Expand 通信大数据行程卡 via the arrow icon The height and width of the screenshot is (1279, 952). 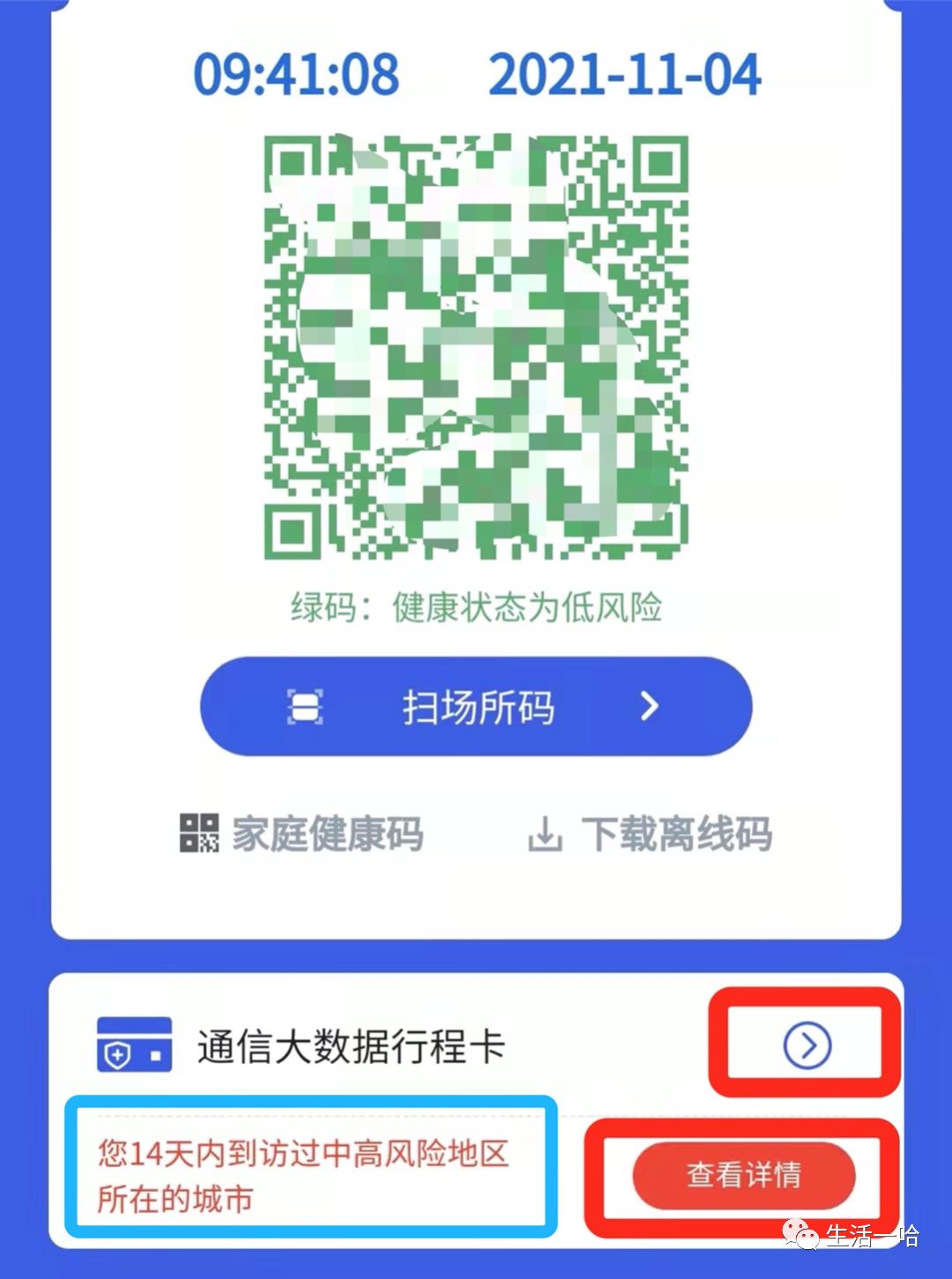pos(807,1045)
